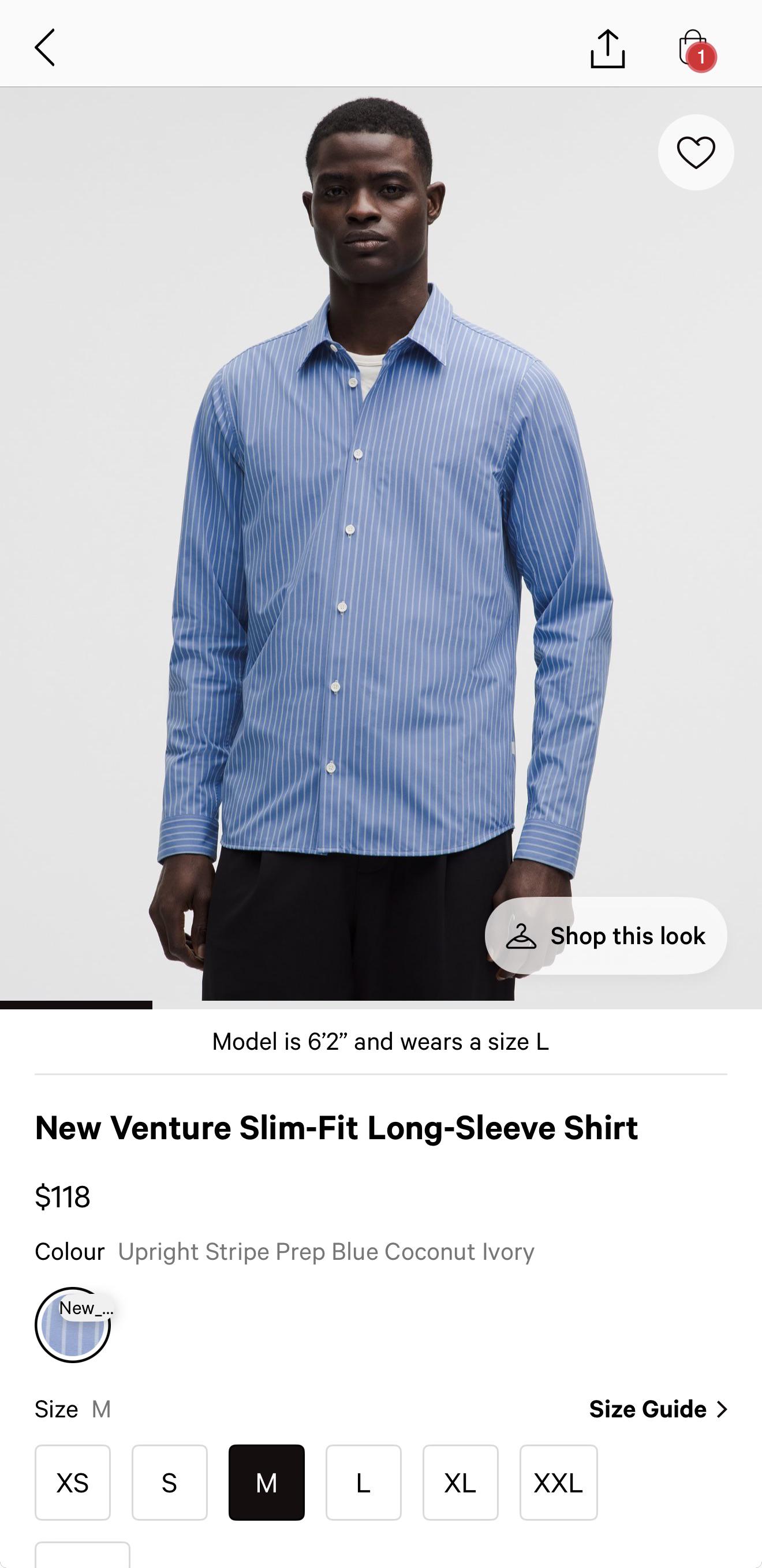The width and height of the screenshot is (762, 1568).
Task: Tap Shop this look button
Action: (606, 935)
